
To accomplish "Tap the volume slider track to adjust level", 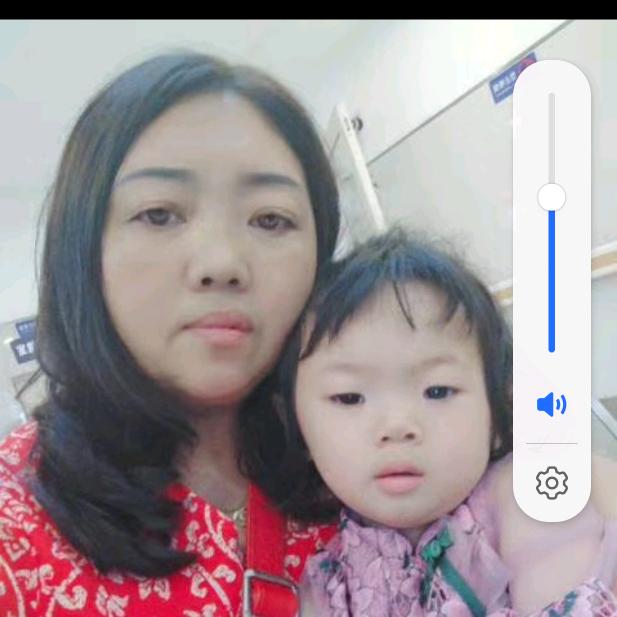I will tap(551, 280).
